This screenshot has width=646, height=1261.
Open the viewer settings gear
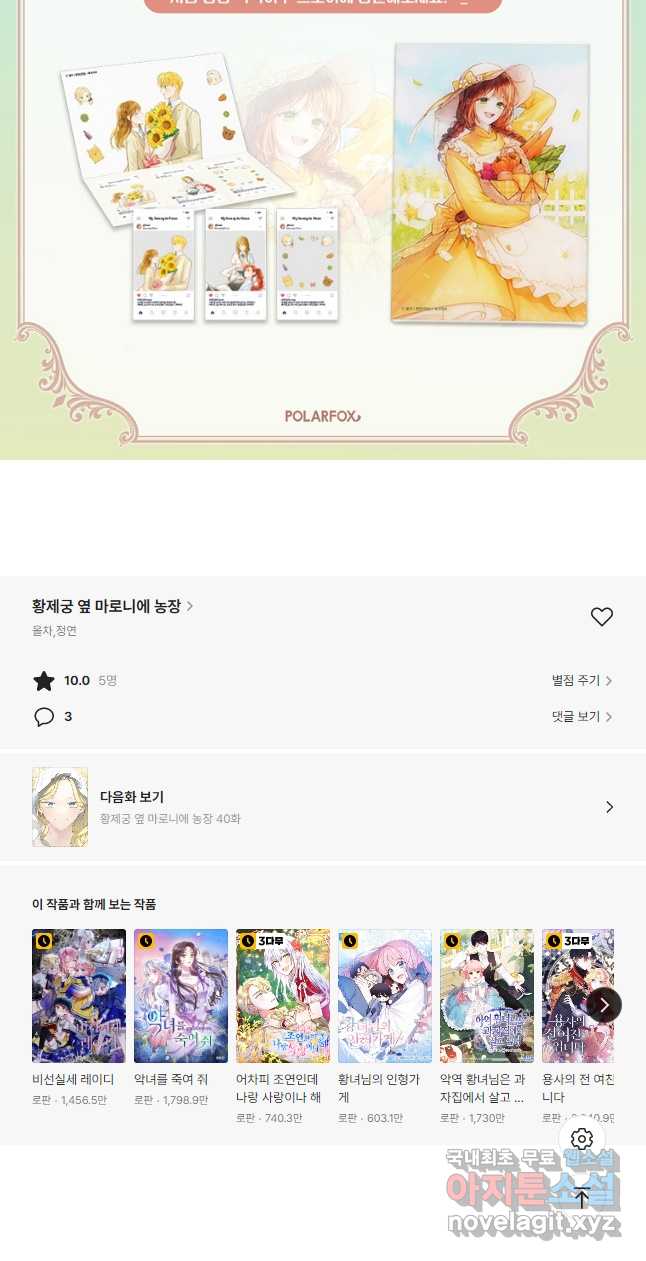pos(583,1139)
